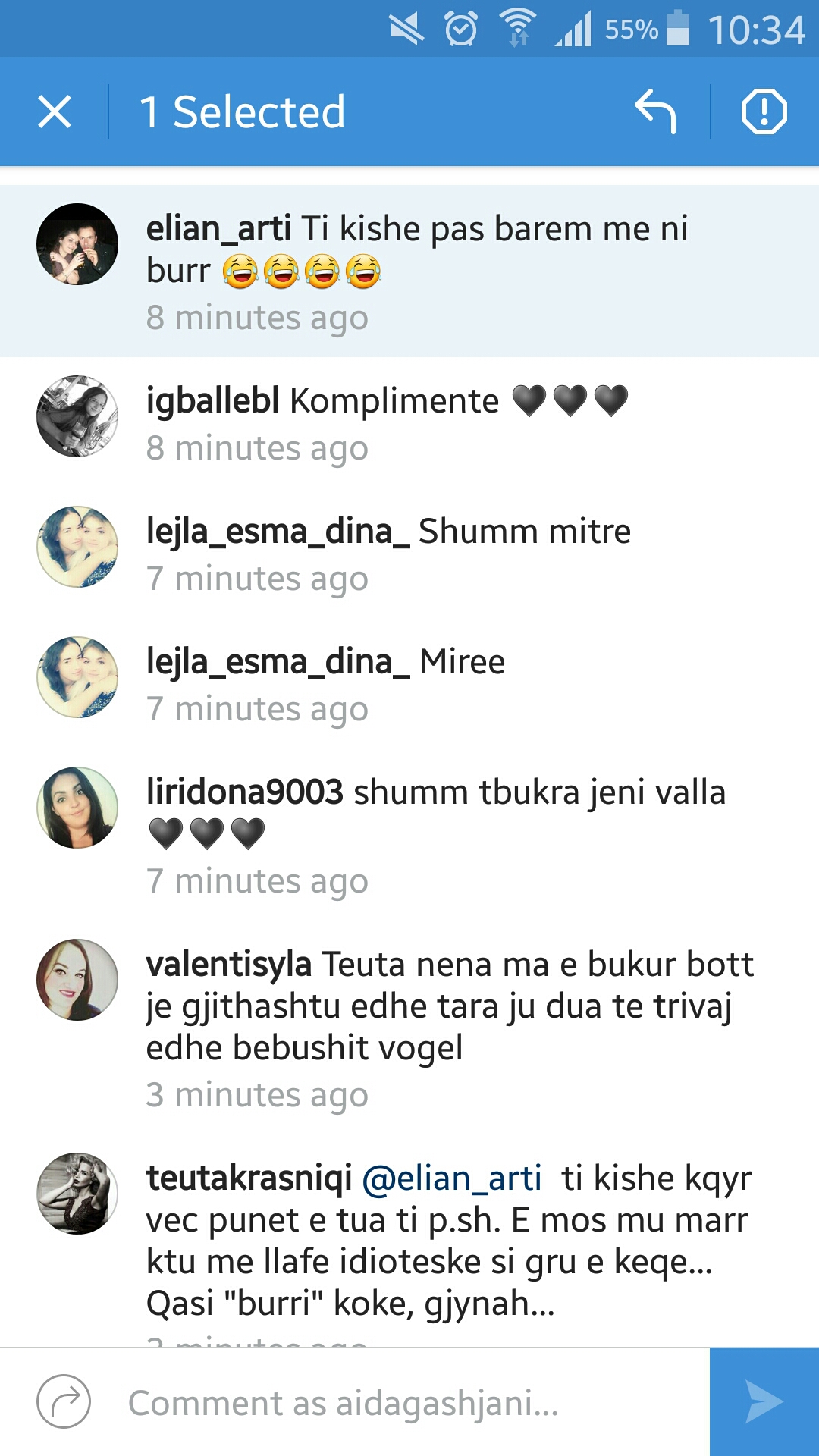Open elian_arti's profile picture

77,244
